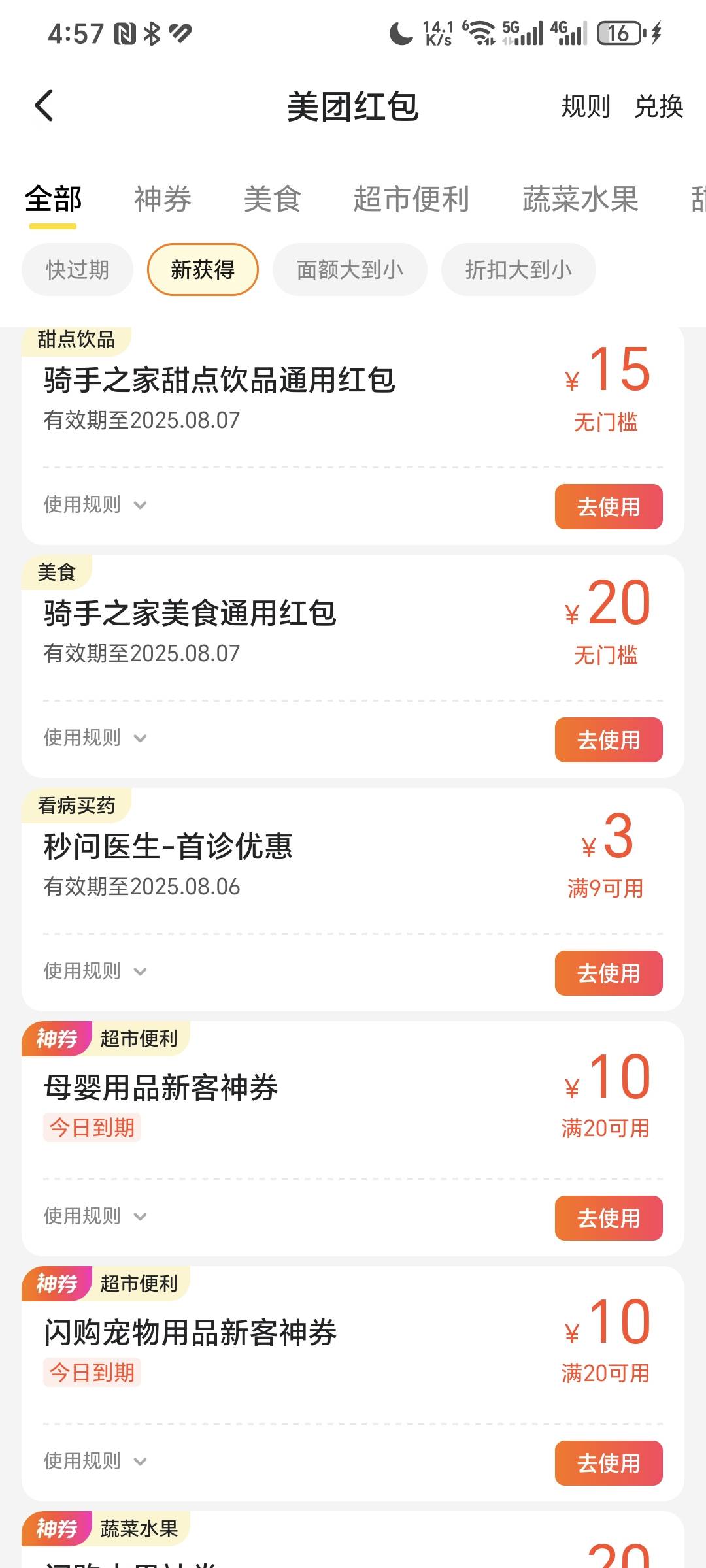Switch to the 美食 tab
706x1568 pixels.
pos(272,199)
